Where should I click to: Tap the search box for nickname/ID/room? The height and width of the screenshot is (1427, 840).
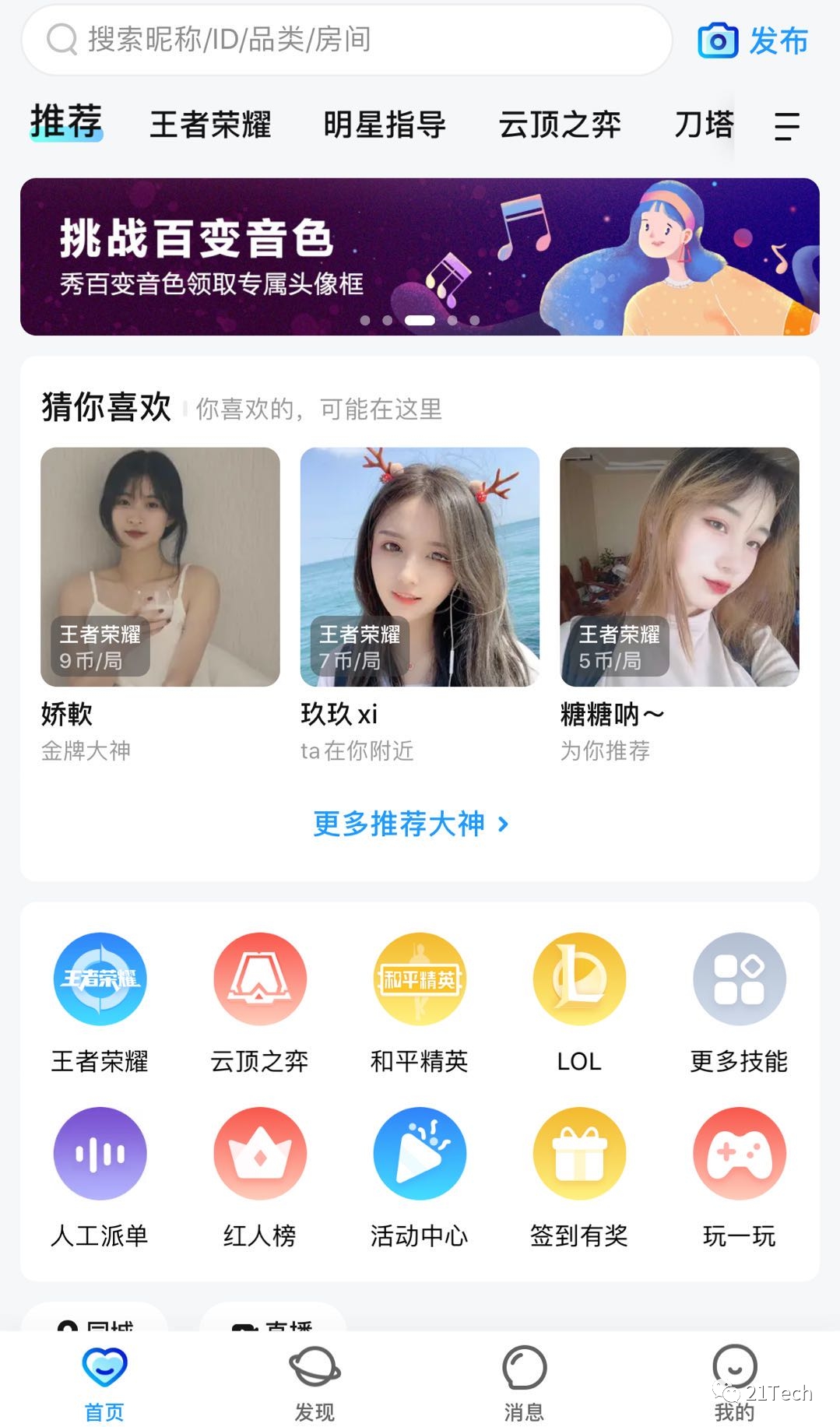346,40
